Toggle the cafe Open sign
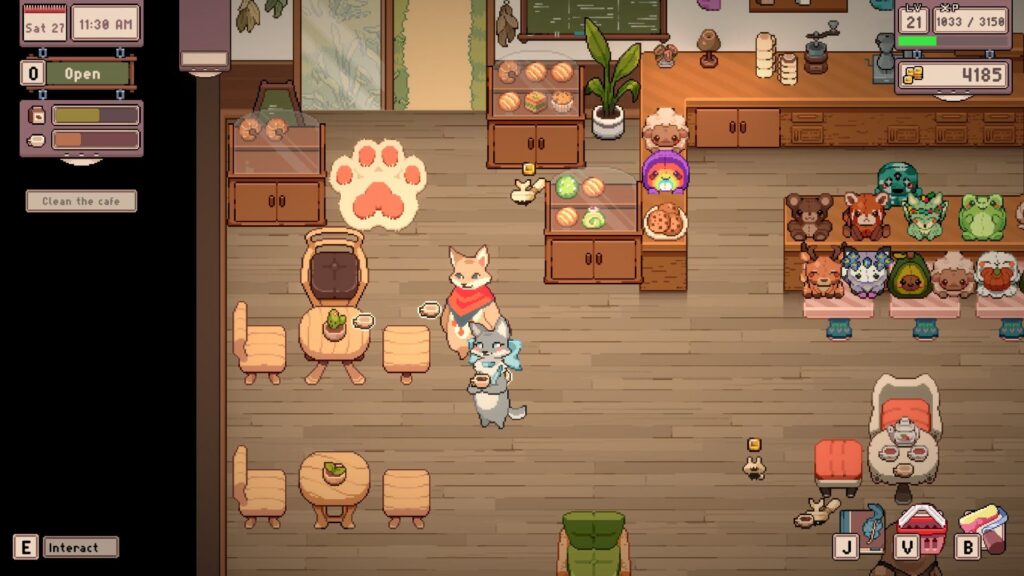1024x576 pixels. point(81,73)
